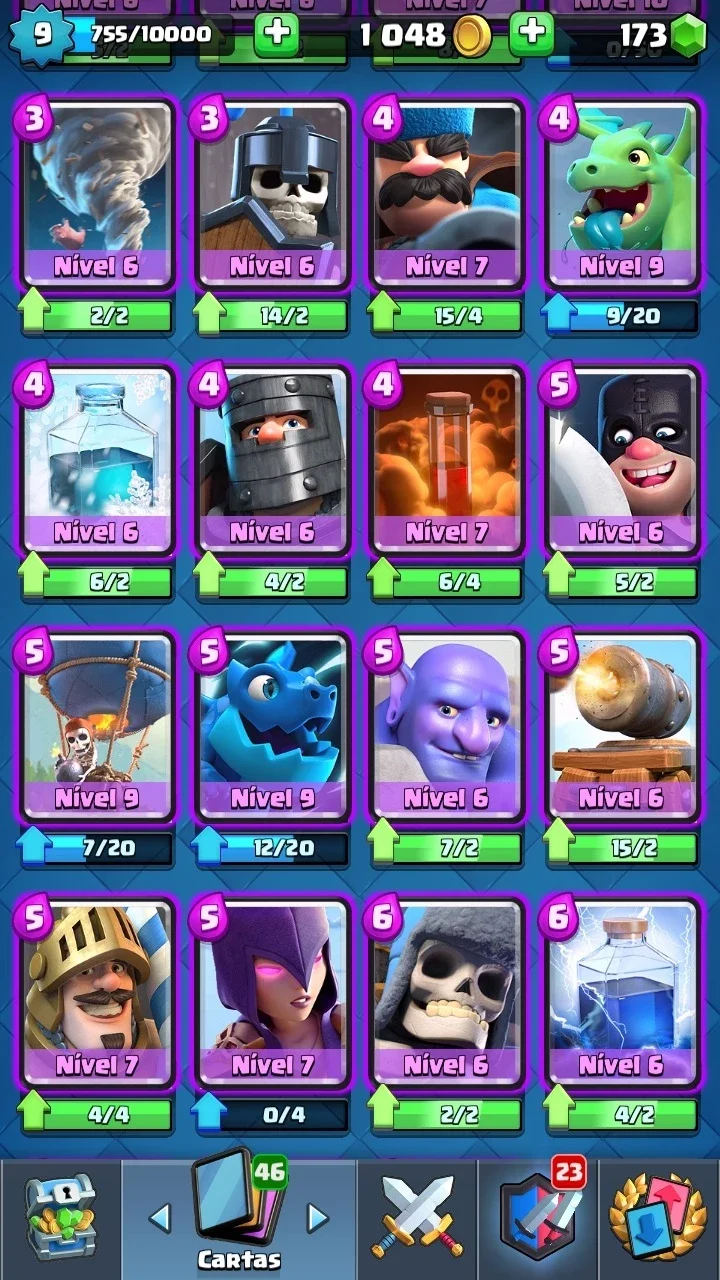
Task: Open the Executioner card, 5/2
Action: (x=621, y=461)
